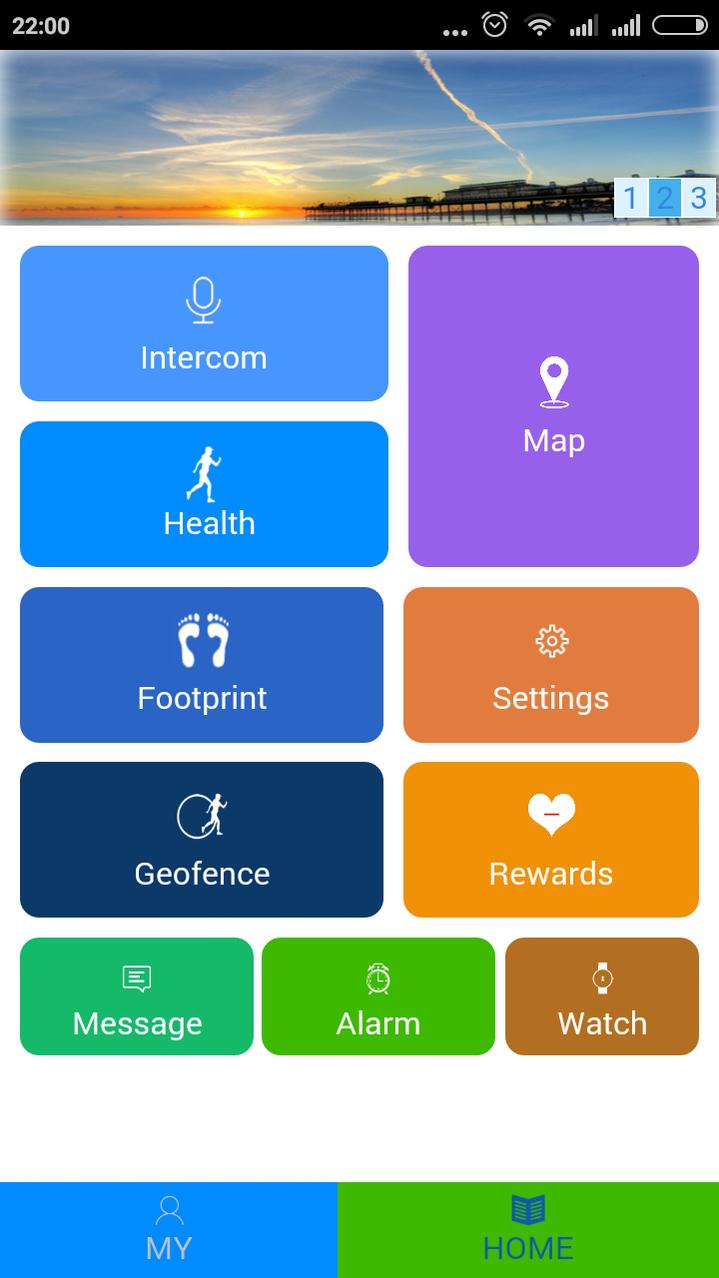Switch to the MY tab
Viewport: 719px width, 1278px height.
click(x=168, y=1230)
